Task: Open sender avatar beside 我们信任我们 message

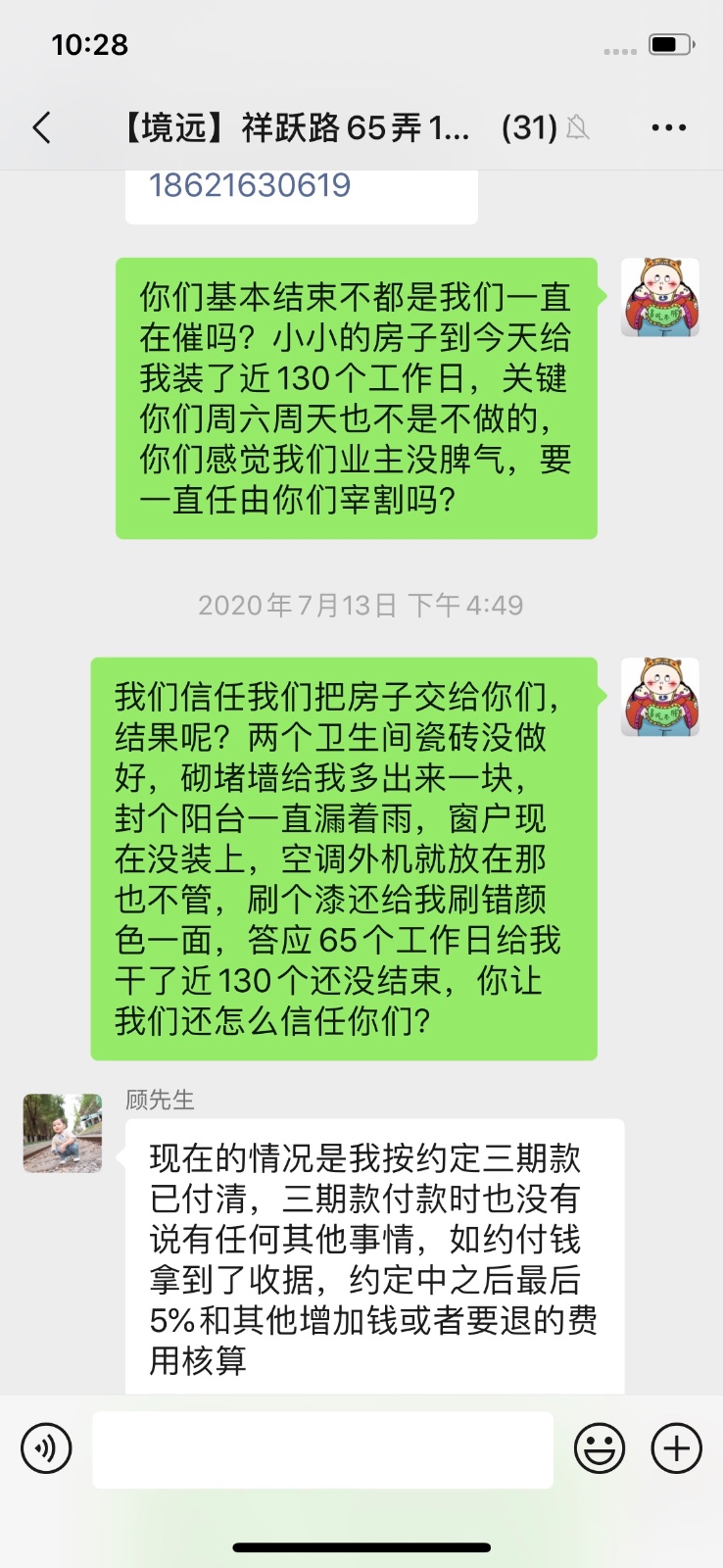Action: click(x=660, y=697)
